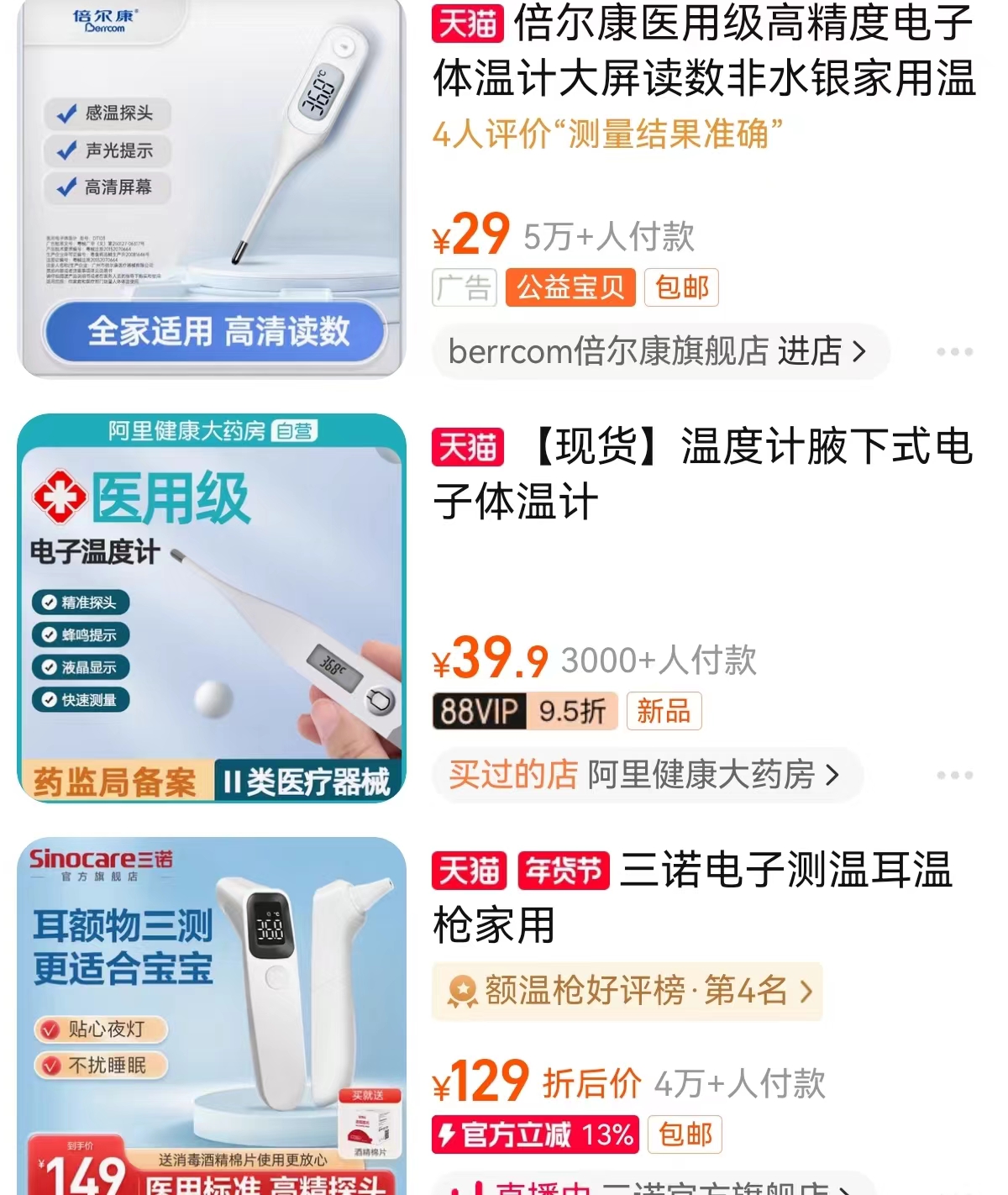Select the 新品 tag
Viewport: 1008px width, 1195px height.
coord(664,710)
